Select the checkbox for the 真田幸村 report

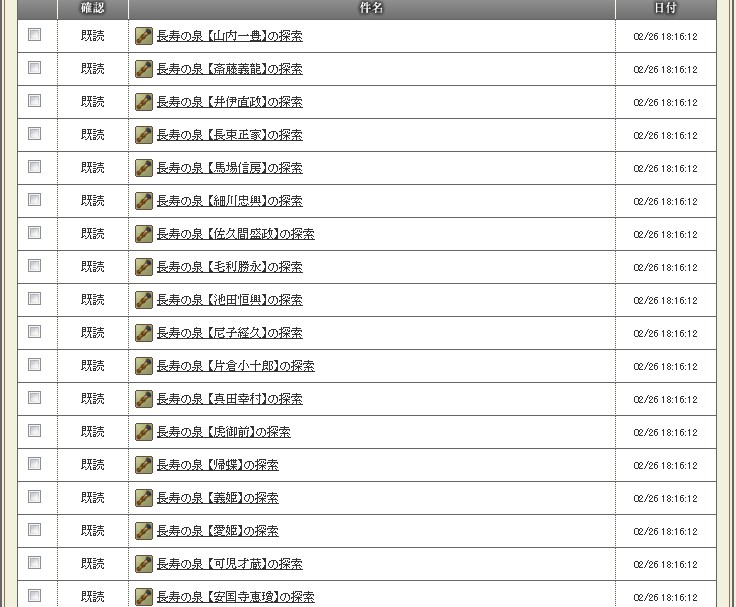(x=35, y=398)
